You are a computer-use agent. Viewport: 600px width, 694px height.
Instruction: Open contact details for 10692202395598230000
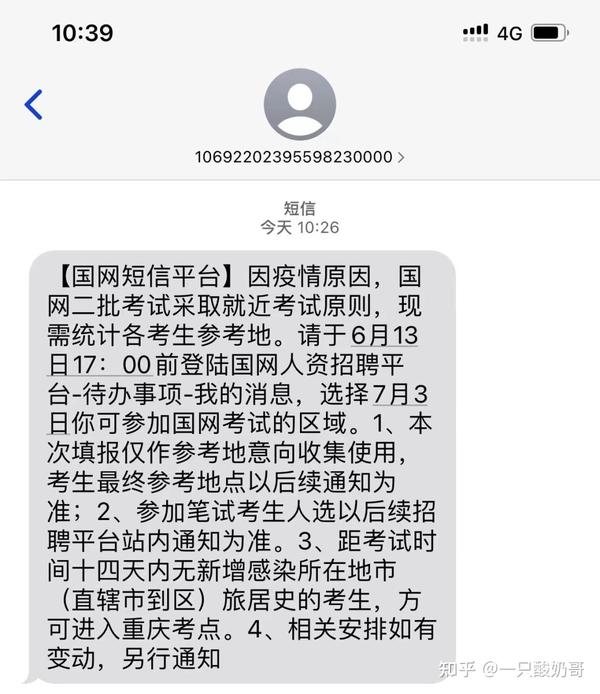click(x=299, y=157)
